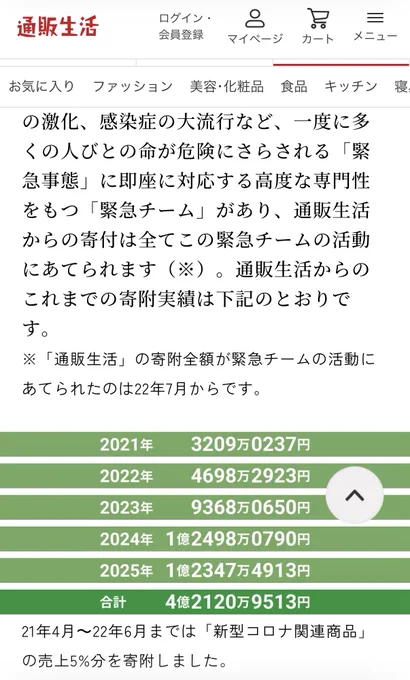Screen dimensions: 410x680
Task: Switch to the ファッション category
Action: [x=133, y=86]
